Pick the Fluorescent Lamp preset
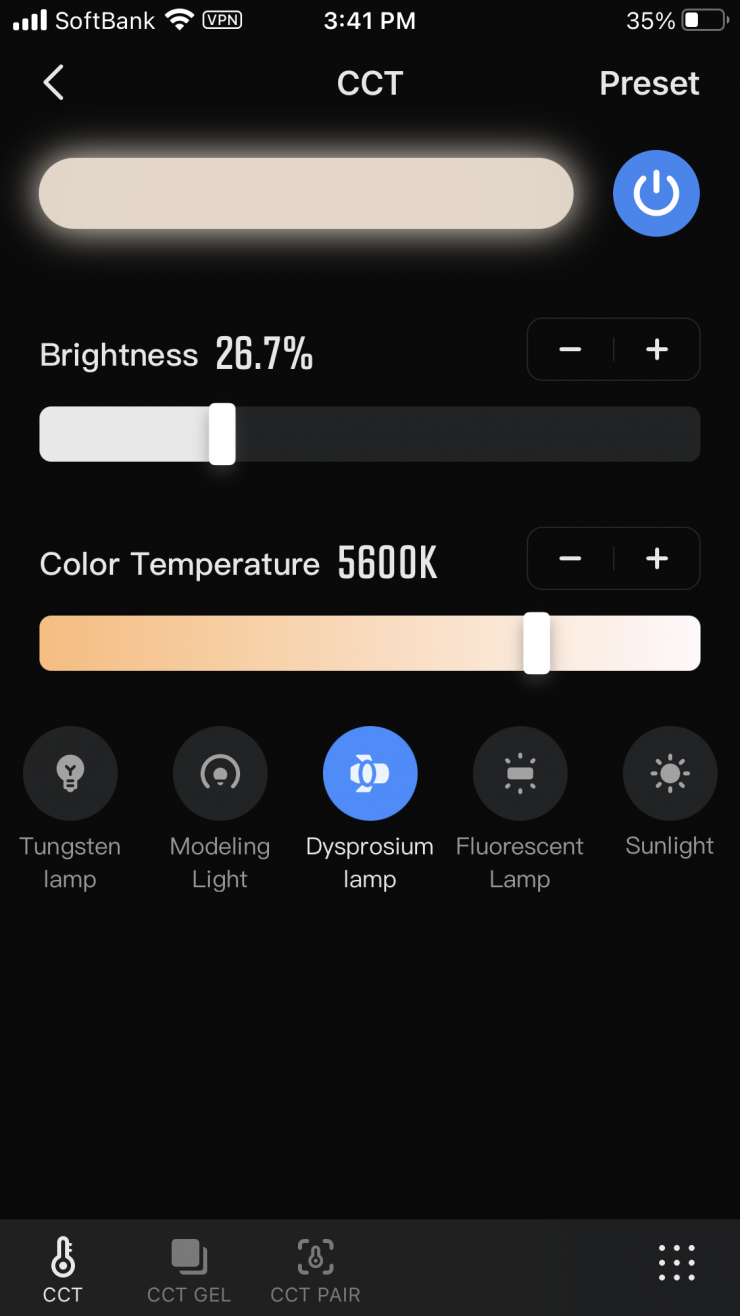The height and width of the screenshot is (1316, 740). [520, 773]
